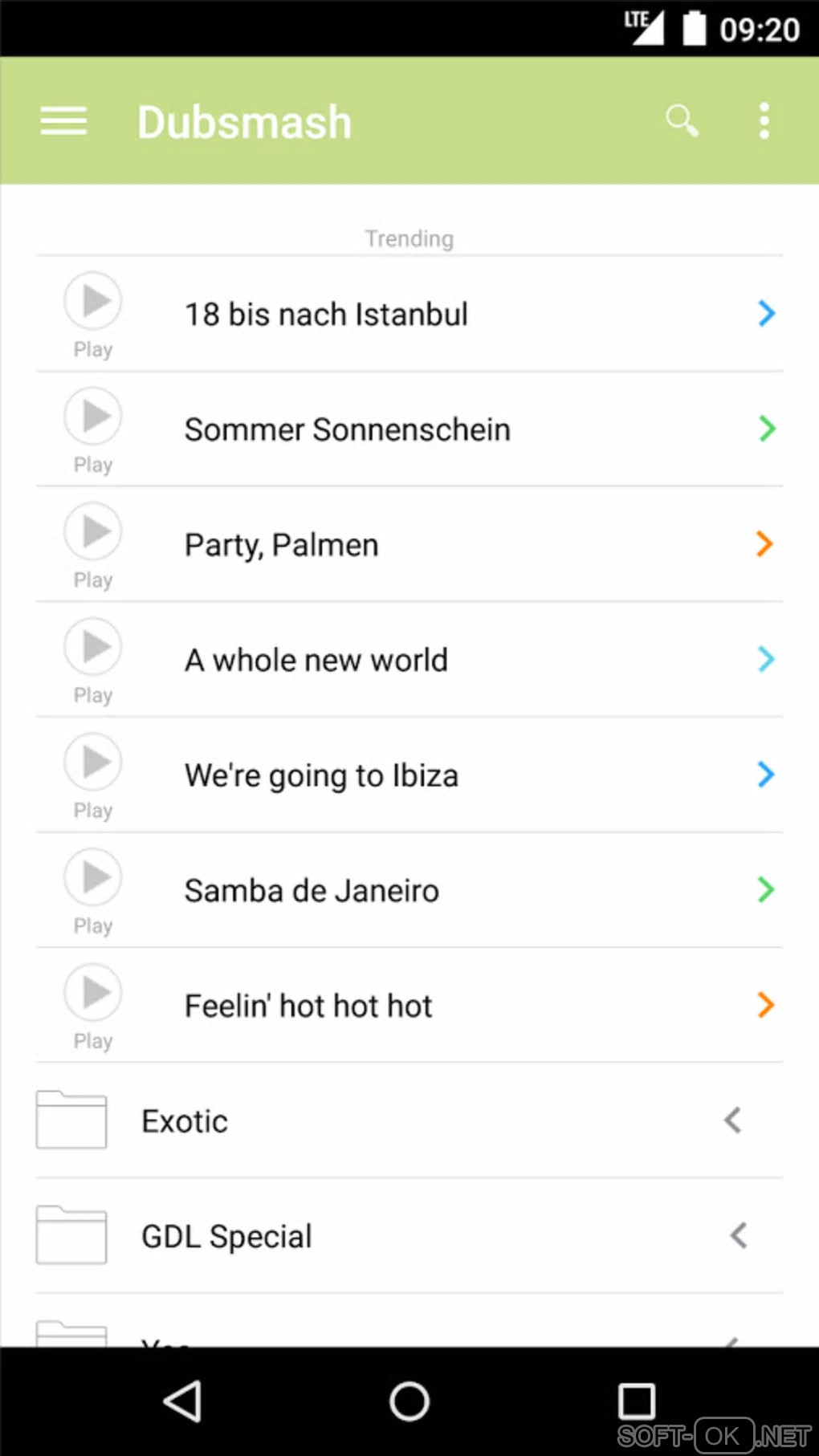Preview the Party, Palmen sound
819x1456 pixels.
point(93,533)
